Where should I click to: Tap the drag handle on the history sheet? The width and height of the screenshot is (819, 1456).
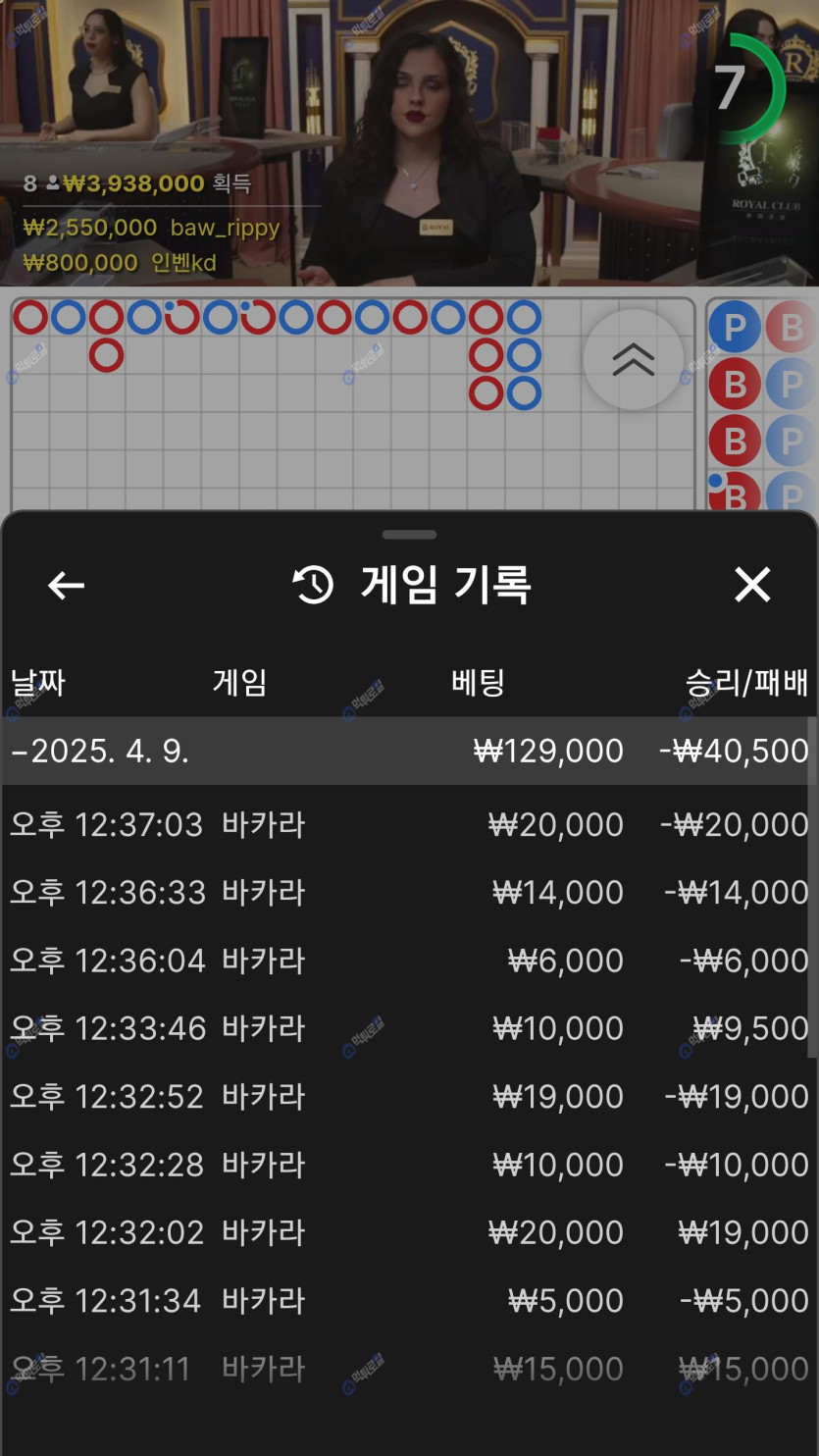point(409,535)
